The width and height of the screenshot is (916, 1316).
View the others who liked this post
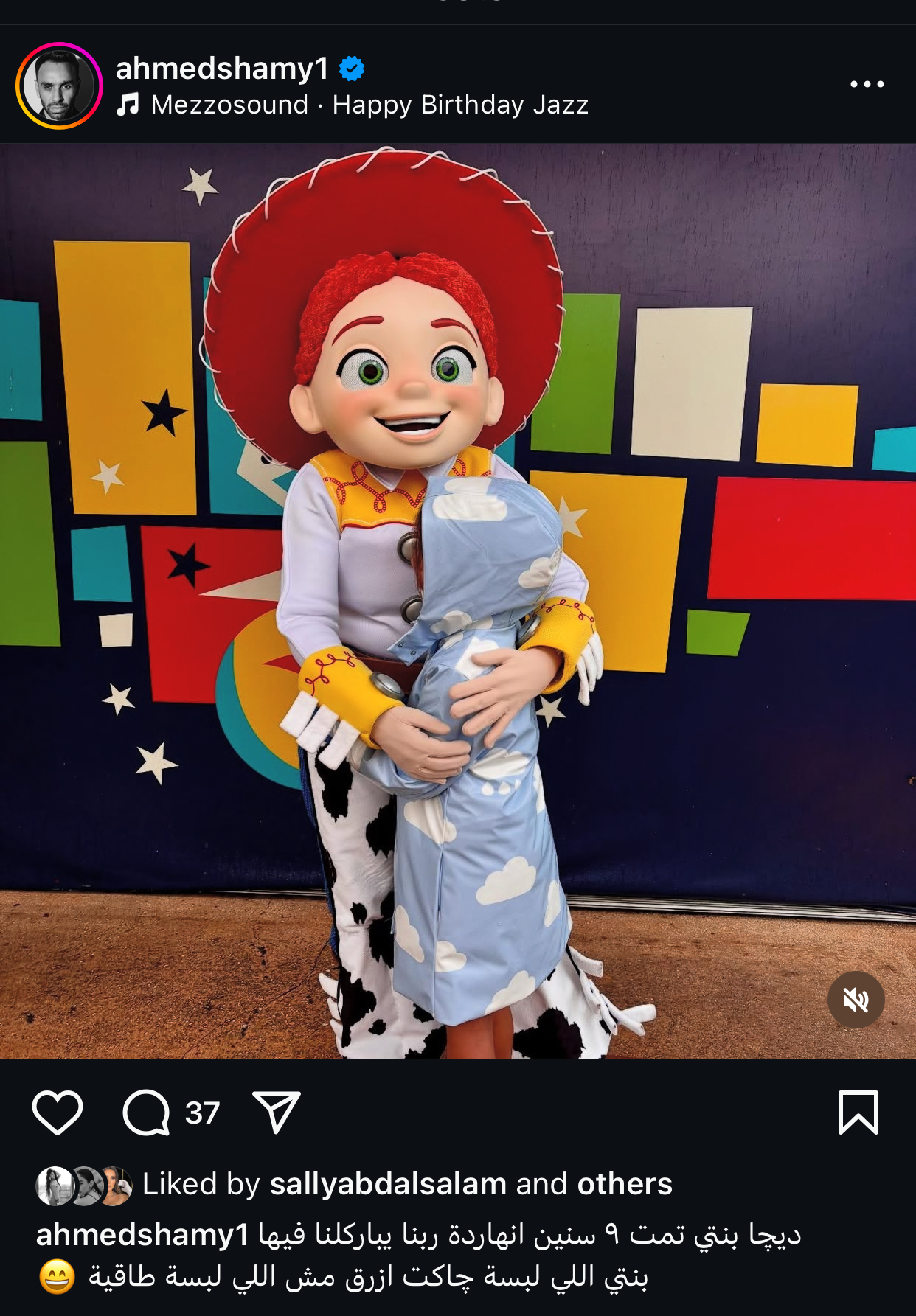pos(624,1184)
